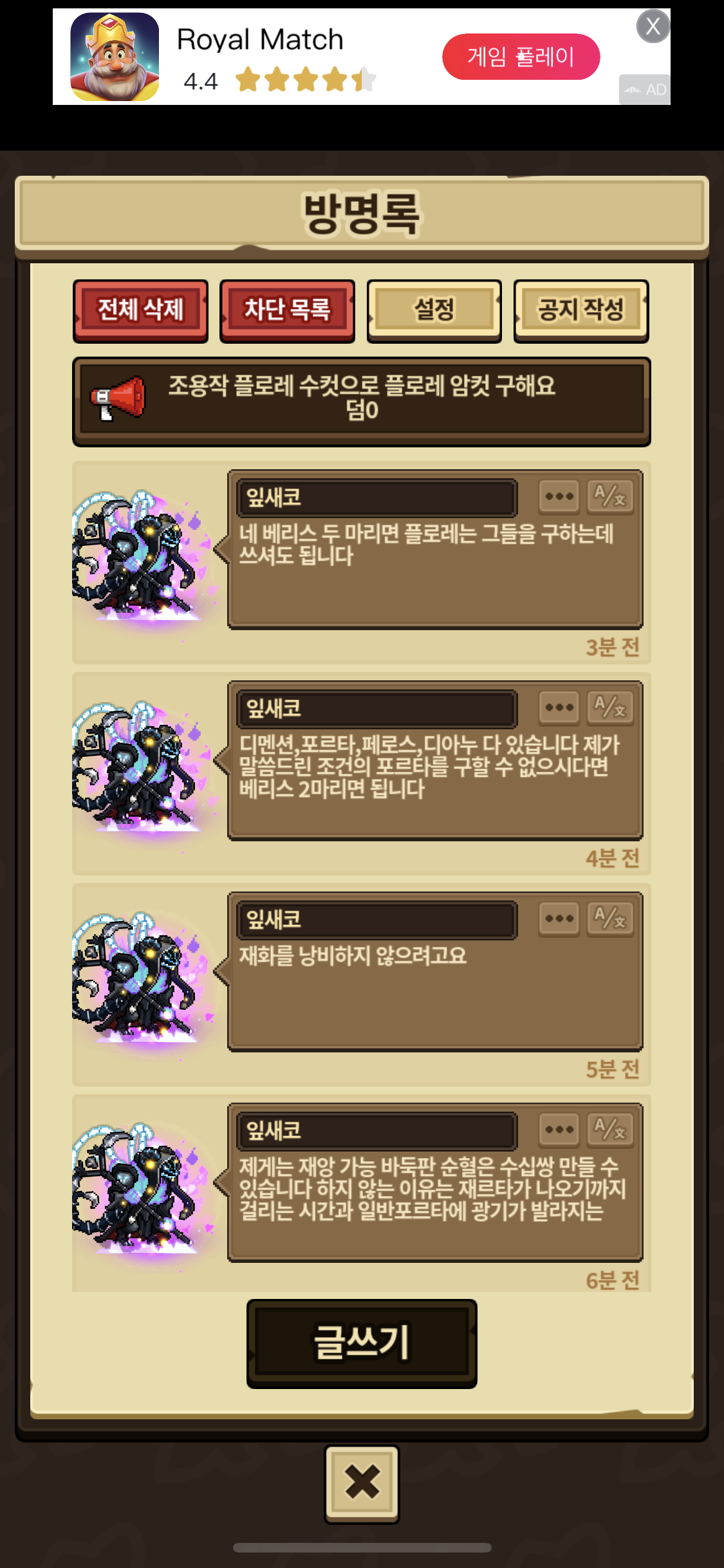The height and width of the screenshot is (1568, 724).
Task: Close the 방명록 guestbook window
Action: pyautogui.click(x=362, y=1484)
